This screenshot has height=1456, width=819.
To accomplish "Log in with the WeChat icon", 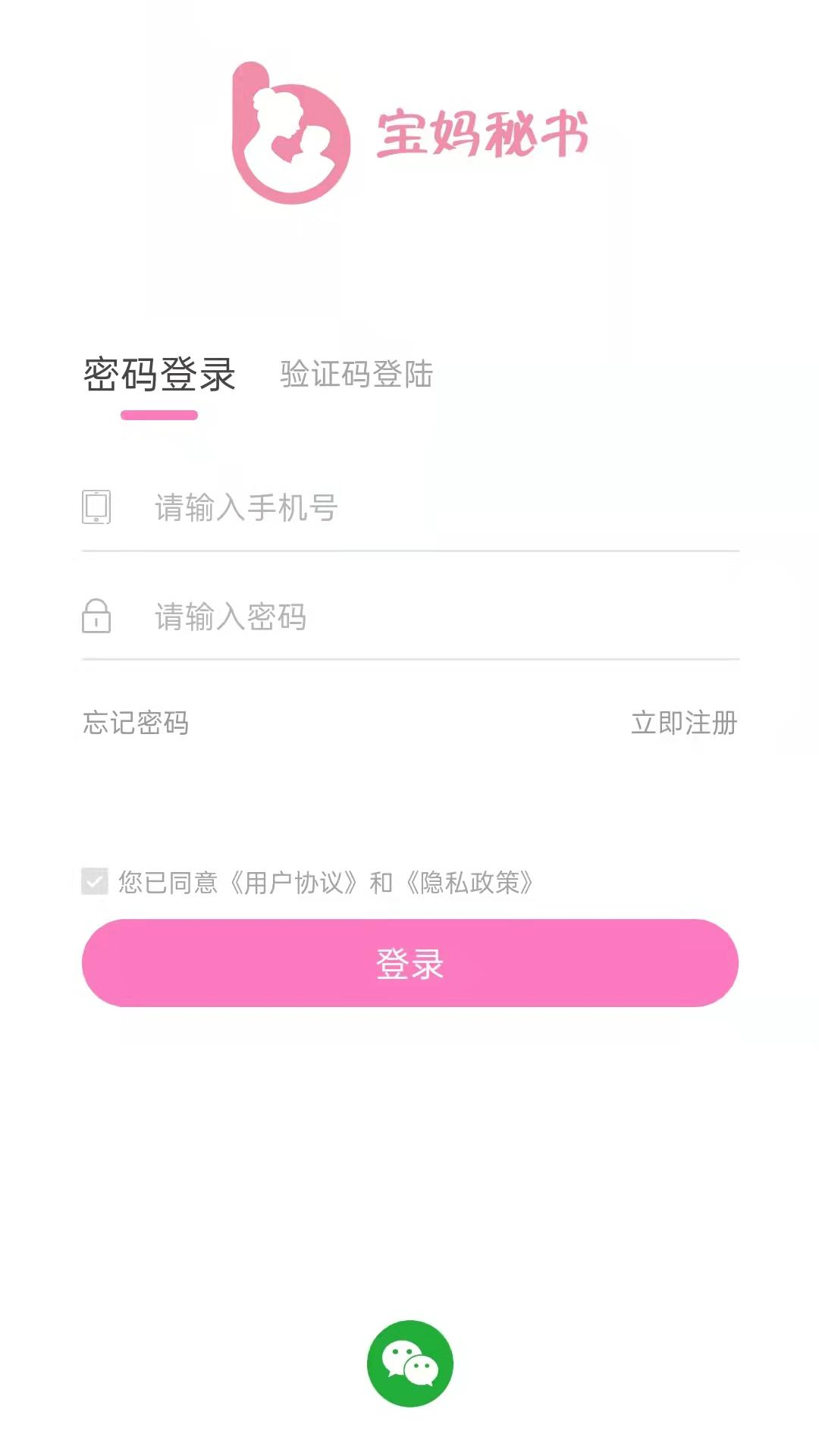I will click(x=409, y=1363).
